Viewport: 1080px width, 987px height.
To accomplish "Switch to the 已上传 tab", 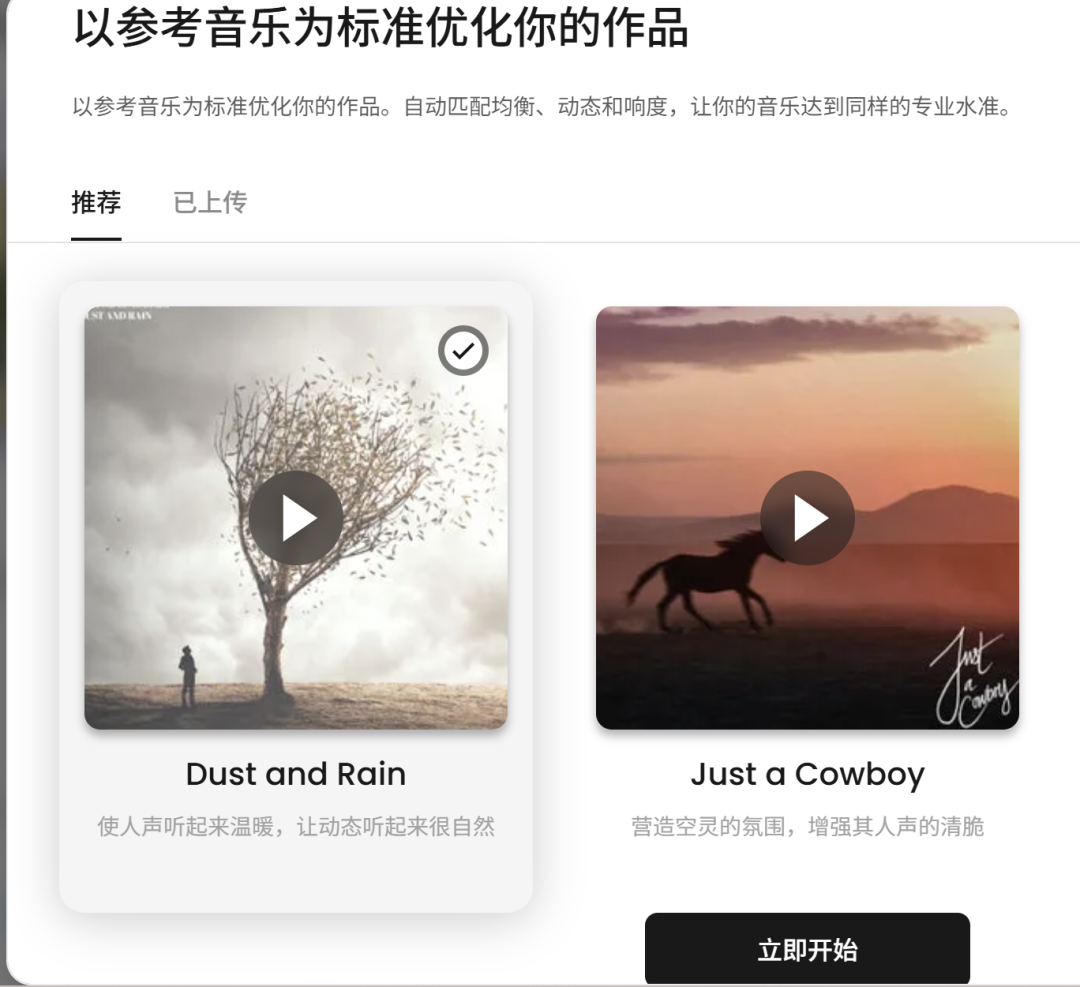I will (x=210, y=203).
